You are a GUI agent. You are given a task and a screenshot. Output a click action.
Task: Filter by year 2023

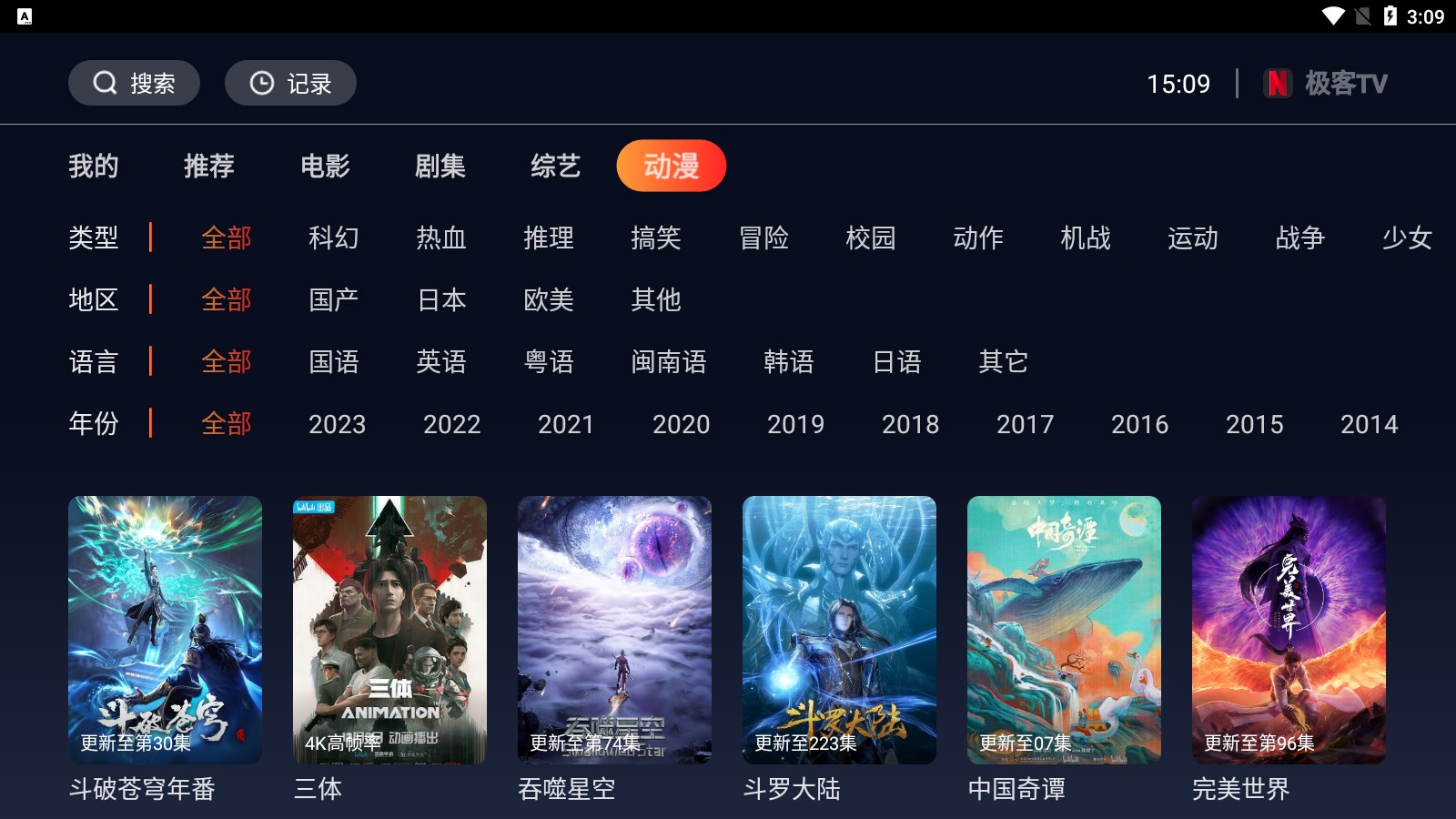click(337, 424)
